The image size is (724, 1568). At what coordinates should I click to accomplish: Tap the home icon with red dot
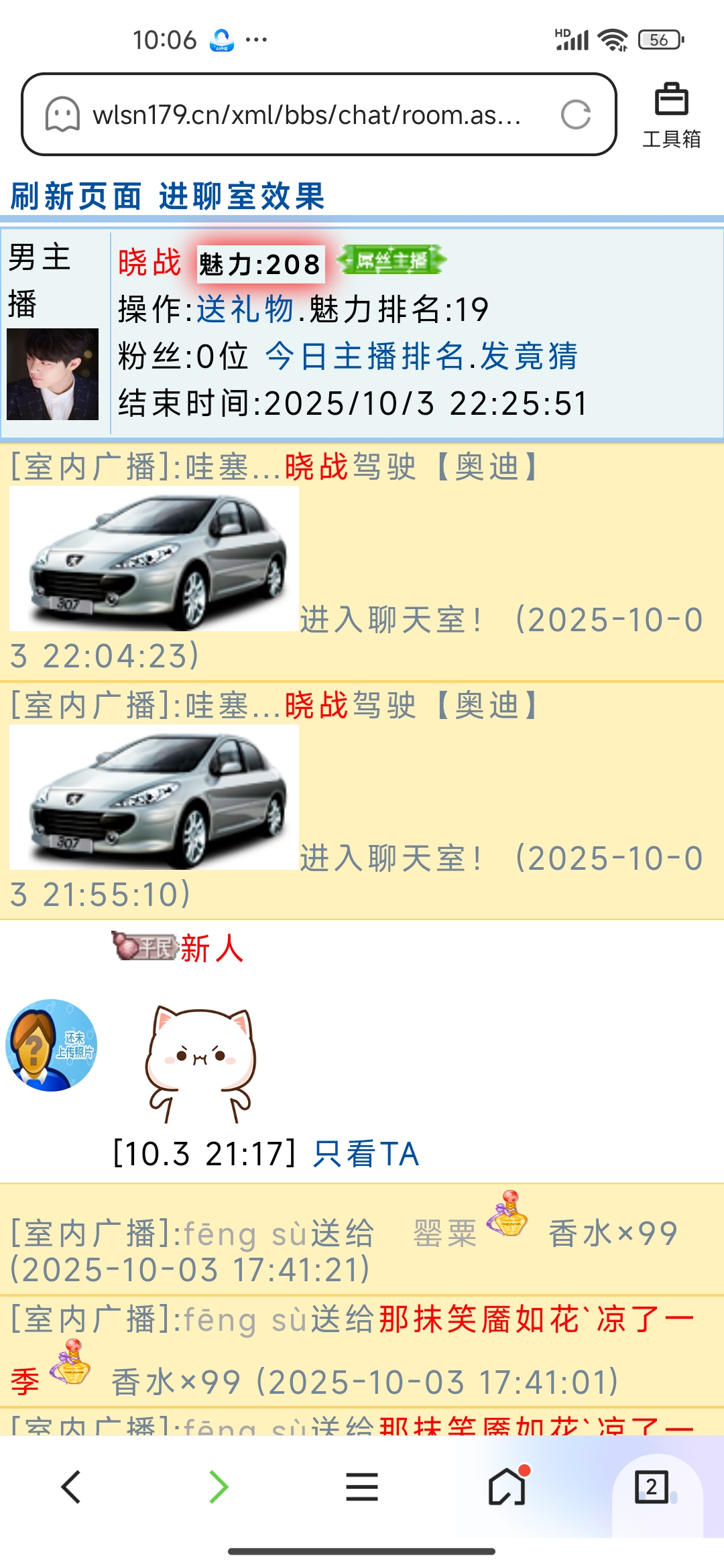[x=507, y=1489]
